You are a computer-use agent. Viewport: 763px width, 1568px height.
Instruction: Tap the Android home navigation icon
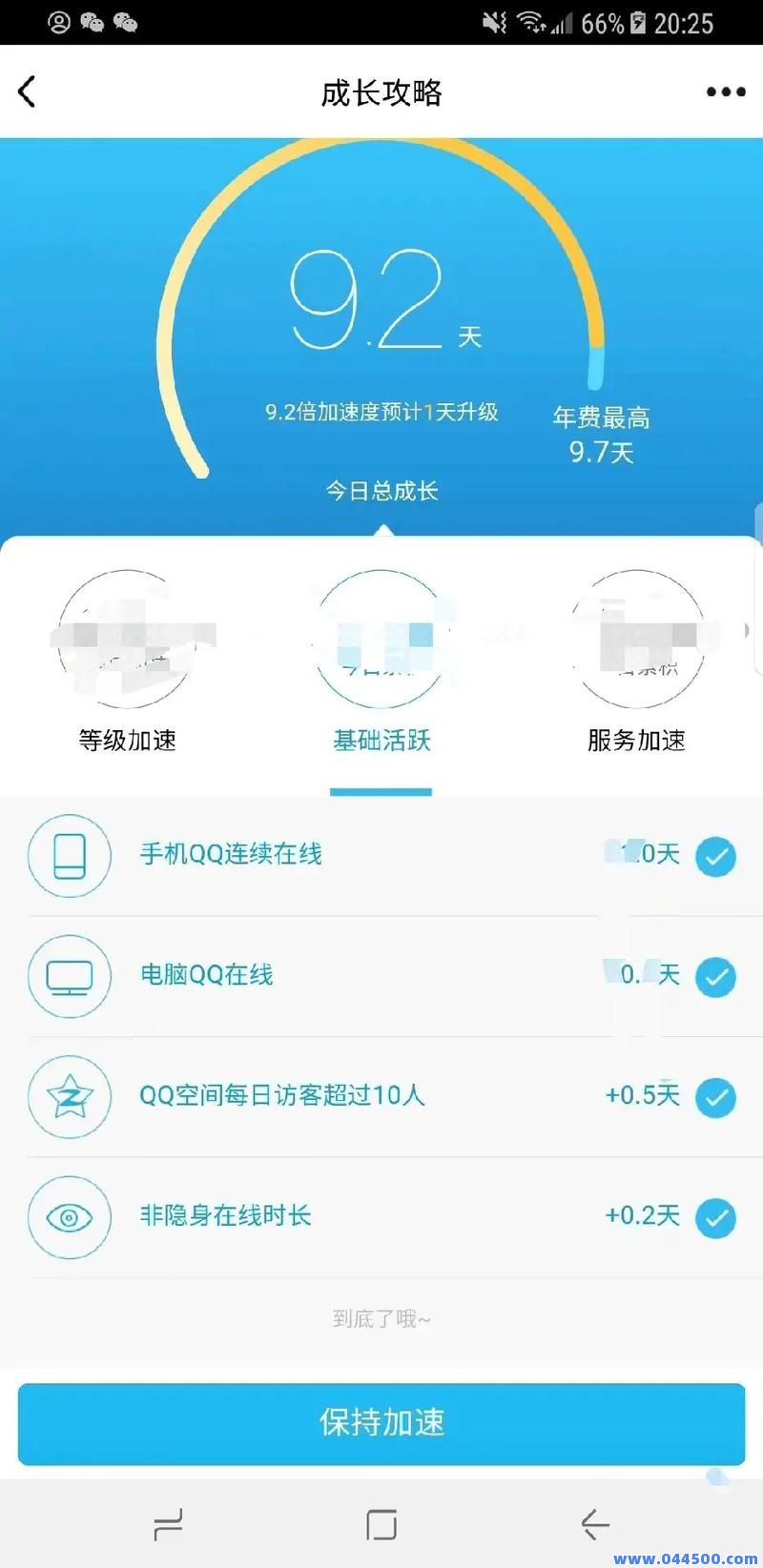click(x=381, y=1523)
